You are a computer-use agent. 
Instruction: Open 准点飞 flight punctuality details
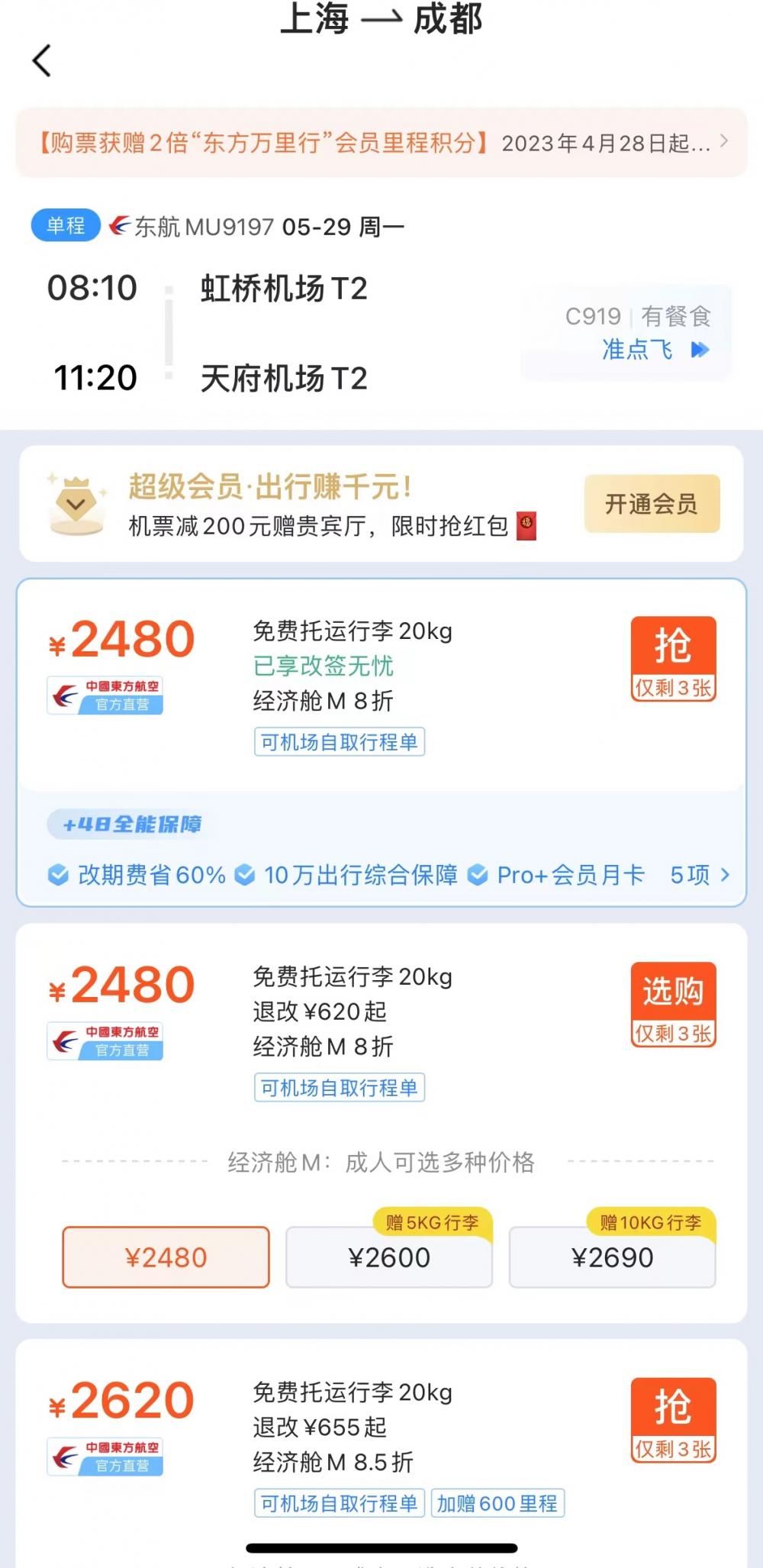(655, 350)
